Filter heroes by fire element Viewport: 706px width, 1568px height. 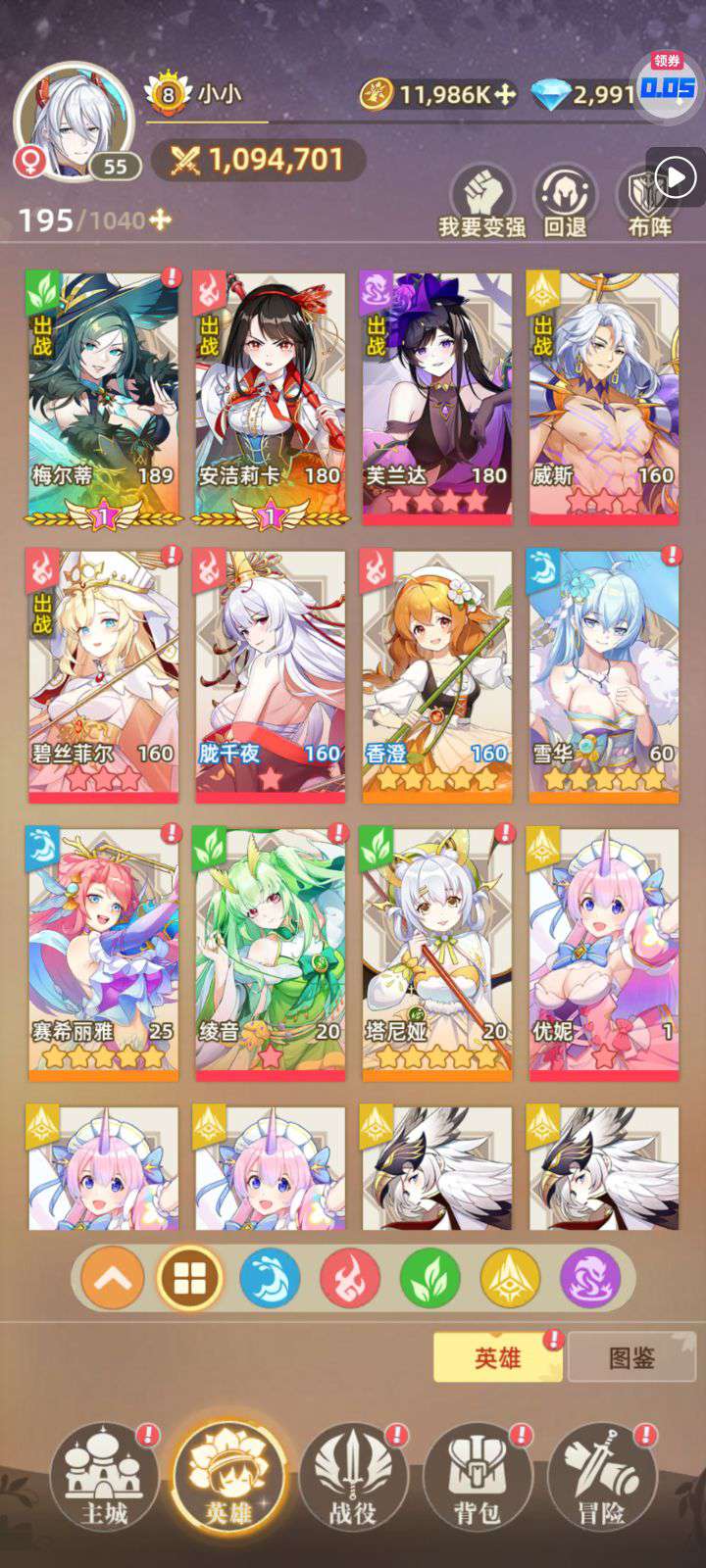(350, 1278)
